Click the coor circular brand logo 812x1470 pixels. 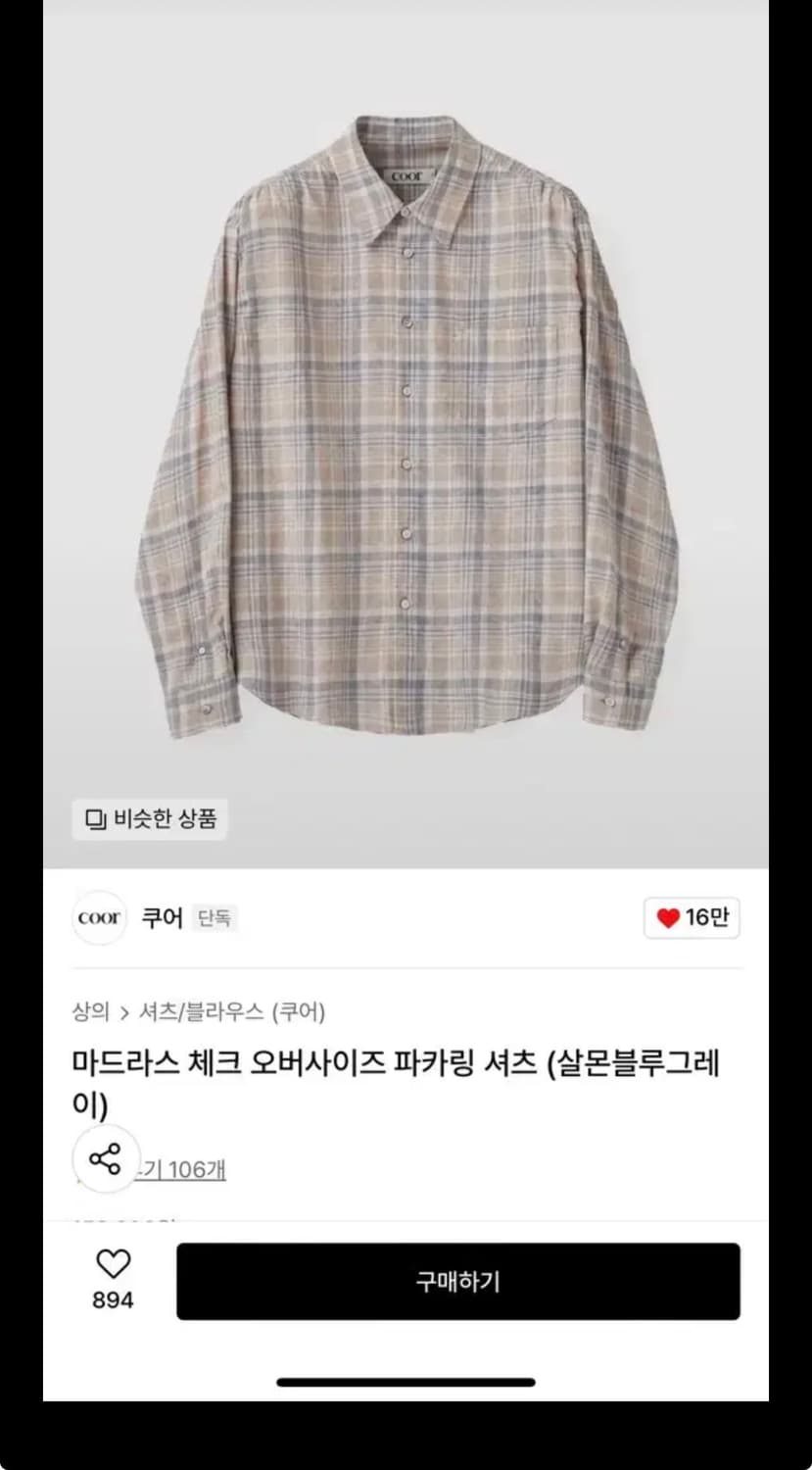[98, 917]
